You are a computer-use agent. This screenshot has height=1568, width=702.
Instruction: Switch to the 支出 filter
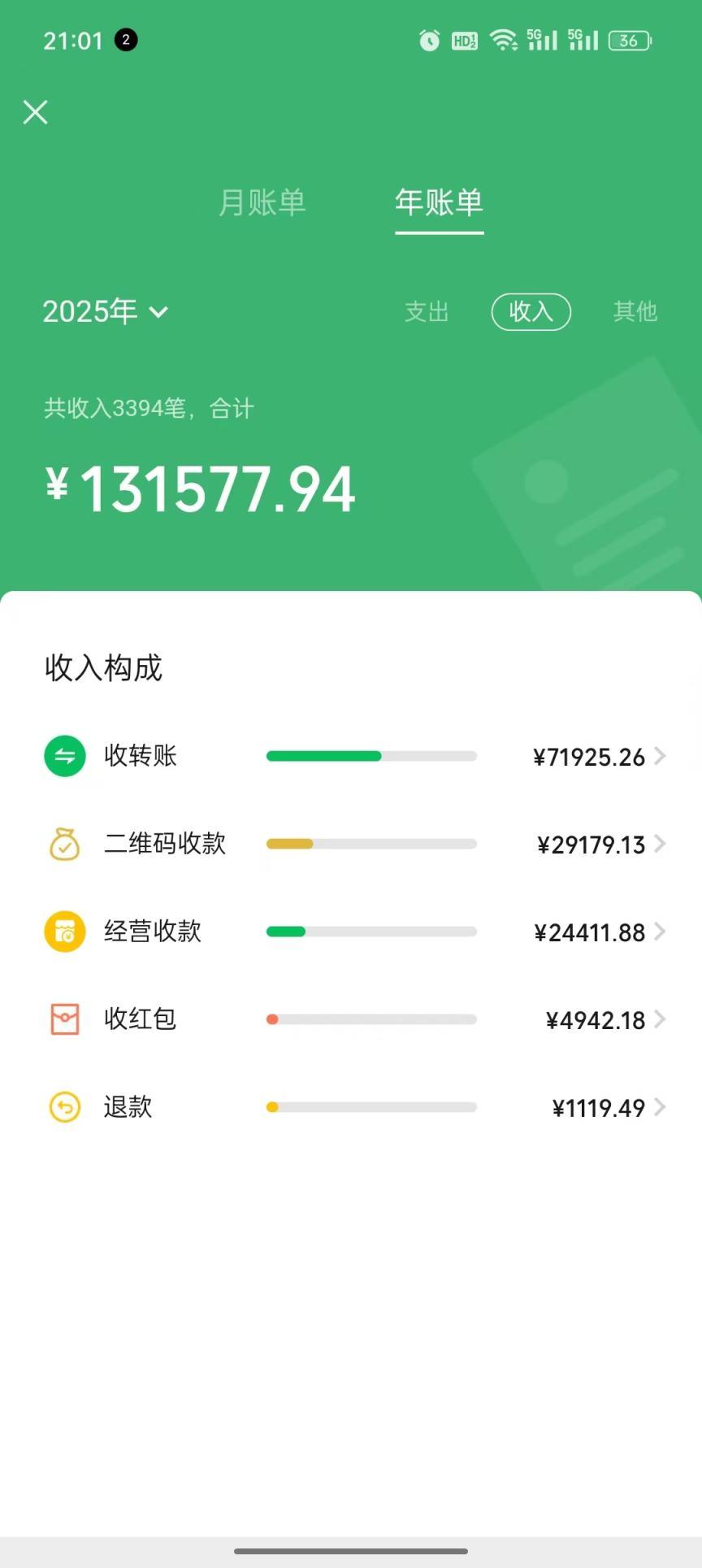pyautogui.click(x=427, y=311)
